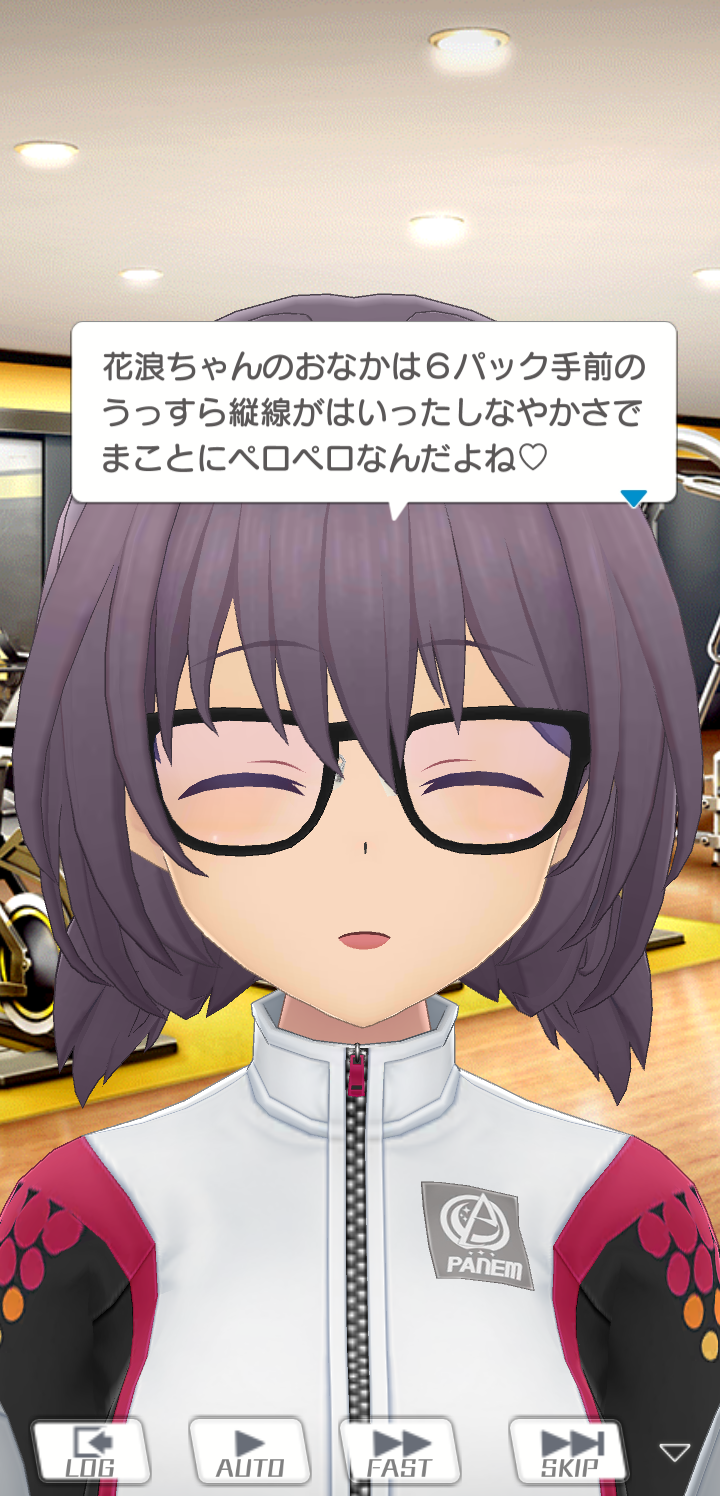Viewport: 720px width, 1496px height.
Task: SKIP the story scene
Action: 570,1450
